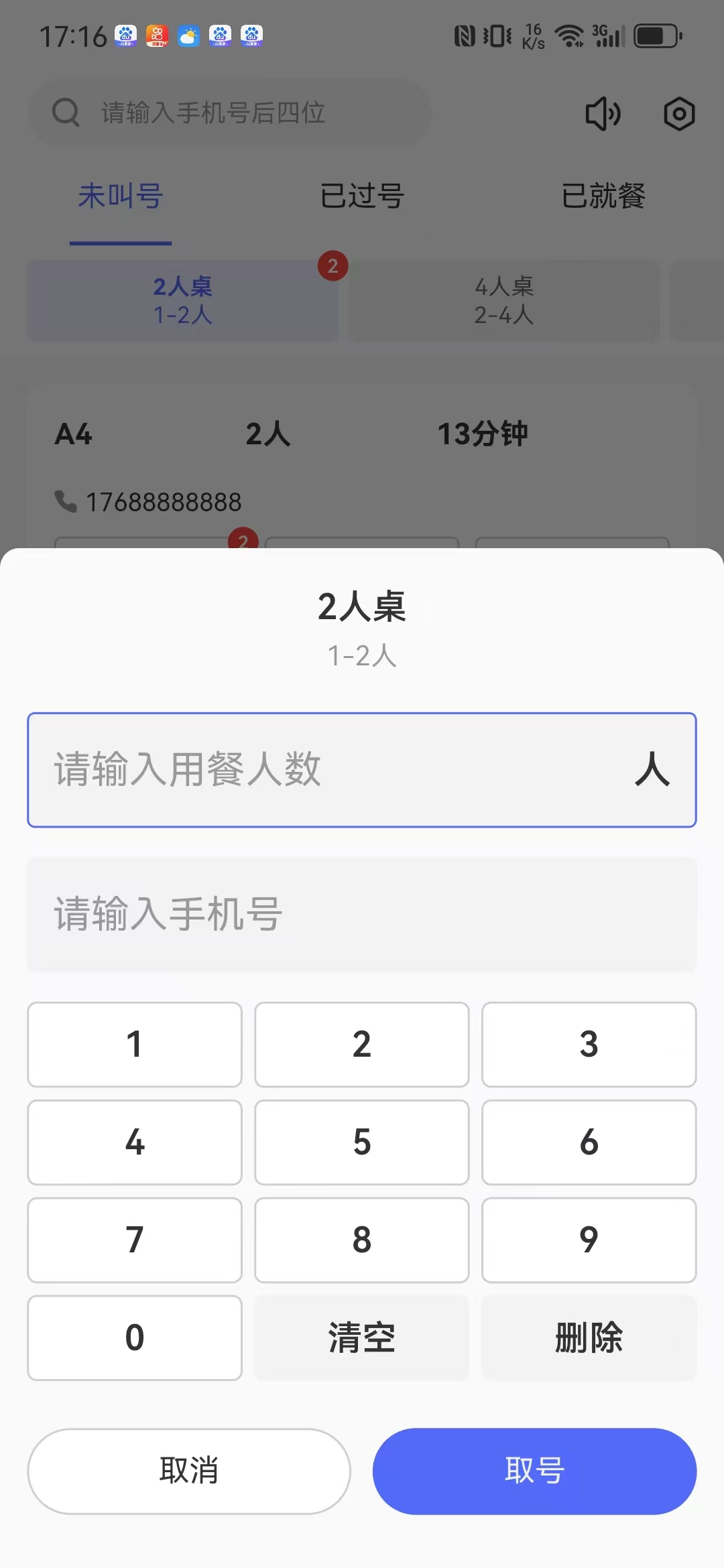Cancel the dialog with 取消
The height and width of the screenshot is (1568, 724).
click(189, 1471)
